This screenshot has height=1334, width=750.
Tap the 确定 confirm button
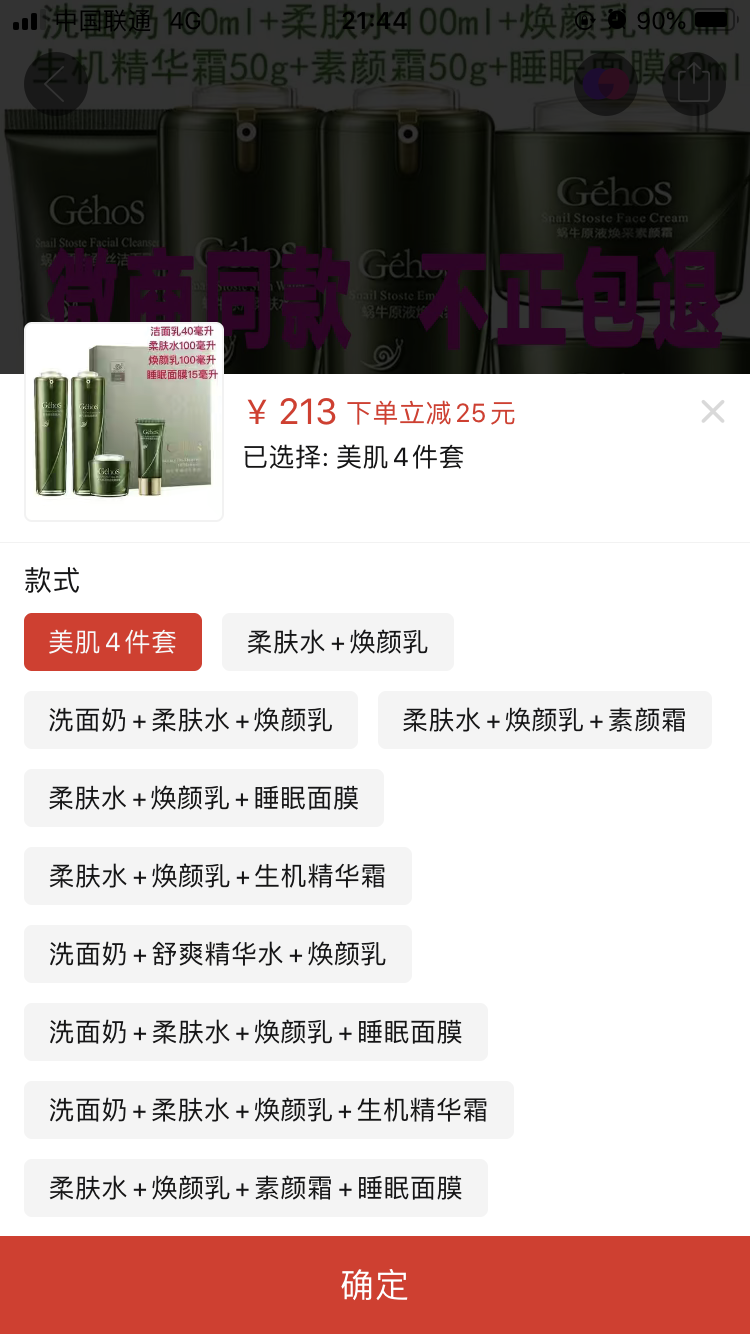pyautogui.click(x=375, y=1285)
